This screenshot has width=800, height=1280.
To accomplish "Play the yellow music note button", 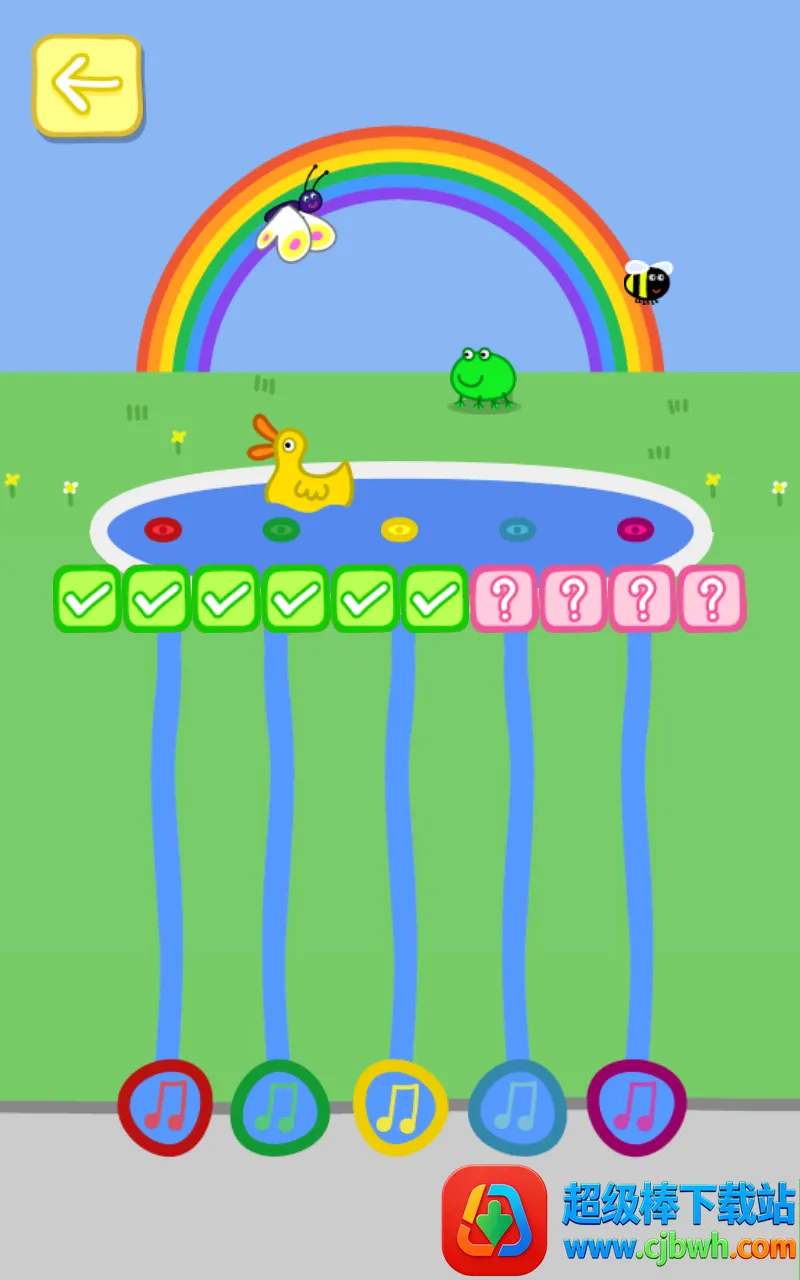I will (400, 1108).
